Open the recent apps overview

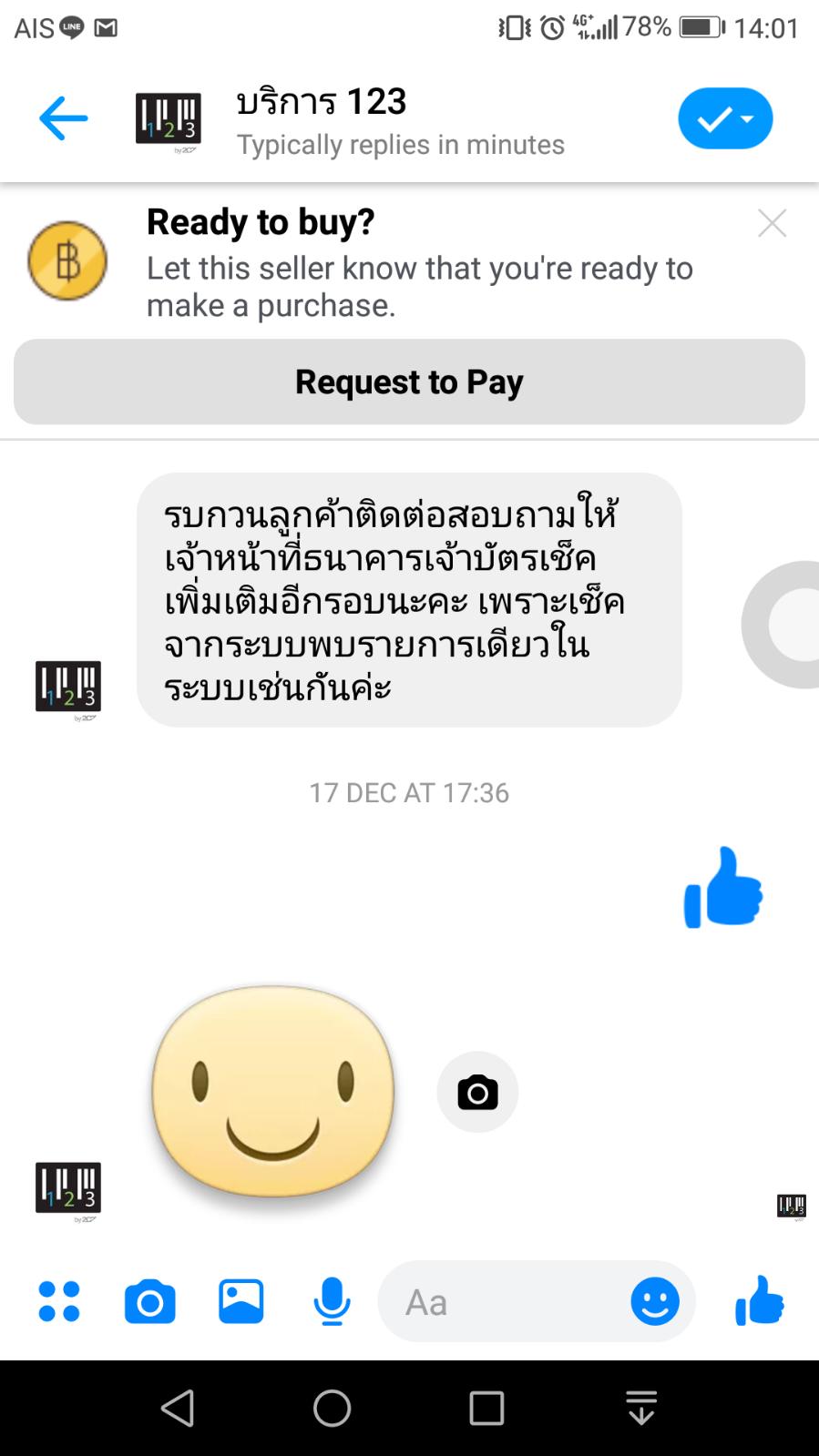point(486,1408)
